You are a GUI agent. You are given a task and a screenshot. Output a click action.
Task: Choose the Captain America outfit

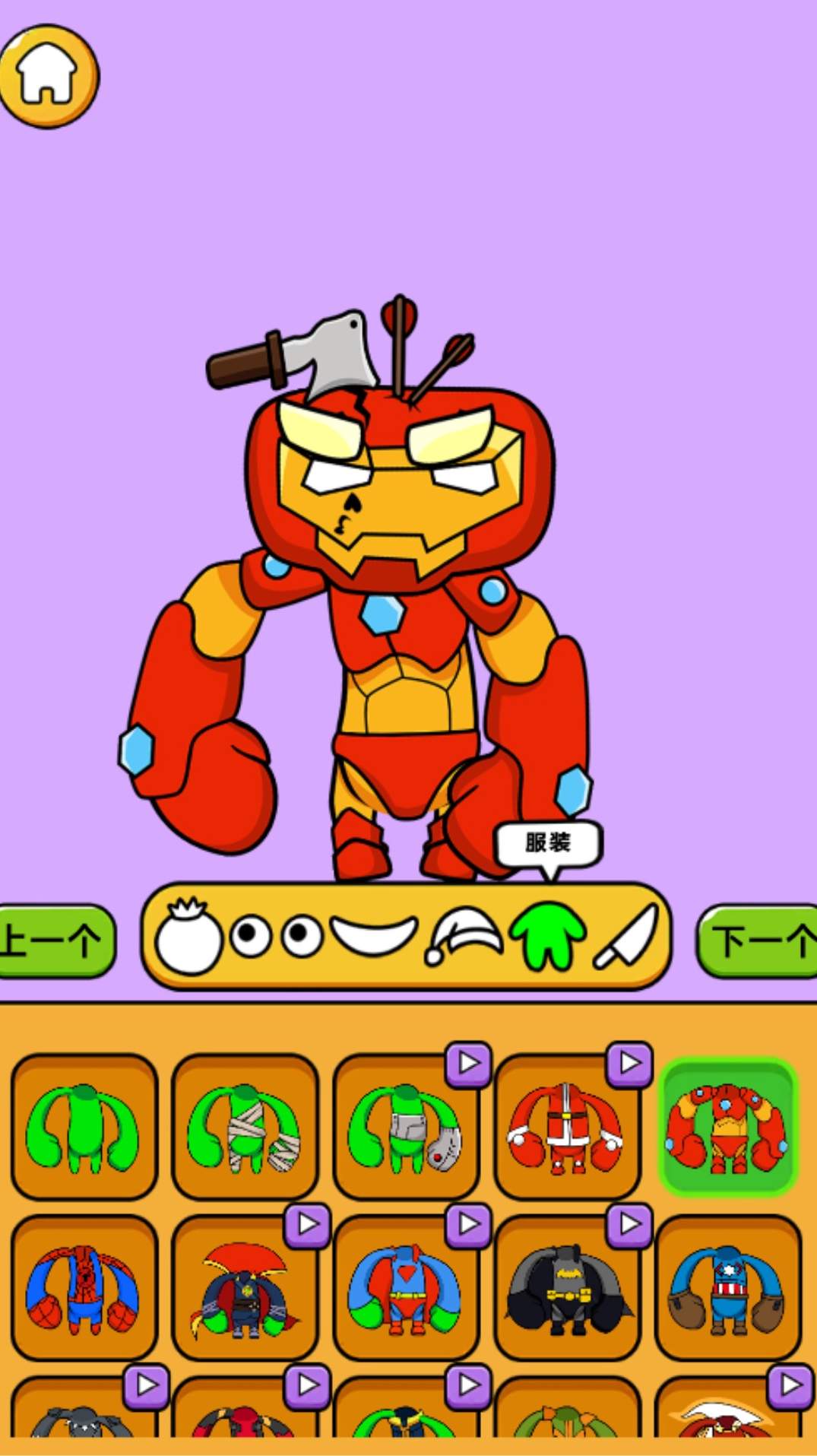(x=727, y=1288)
